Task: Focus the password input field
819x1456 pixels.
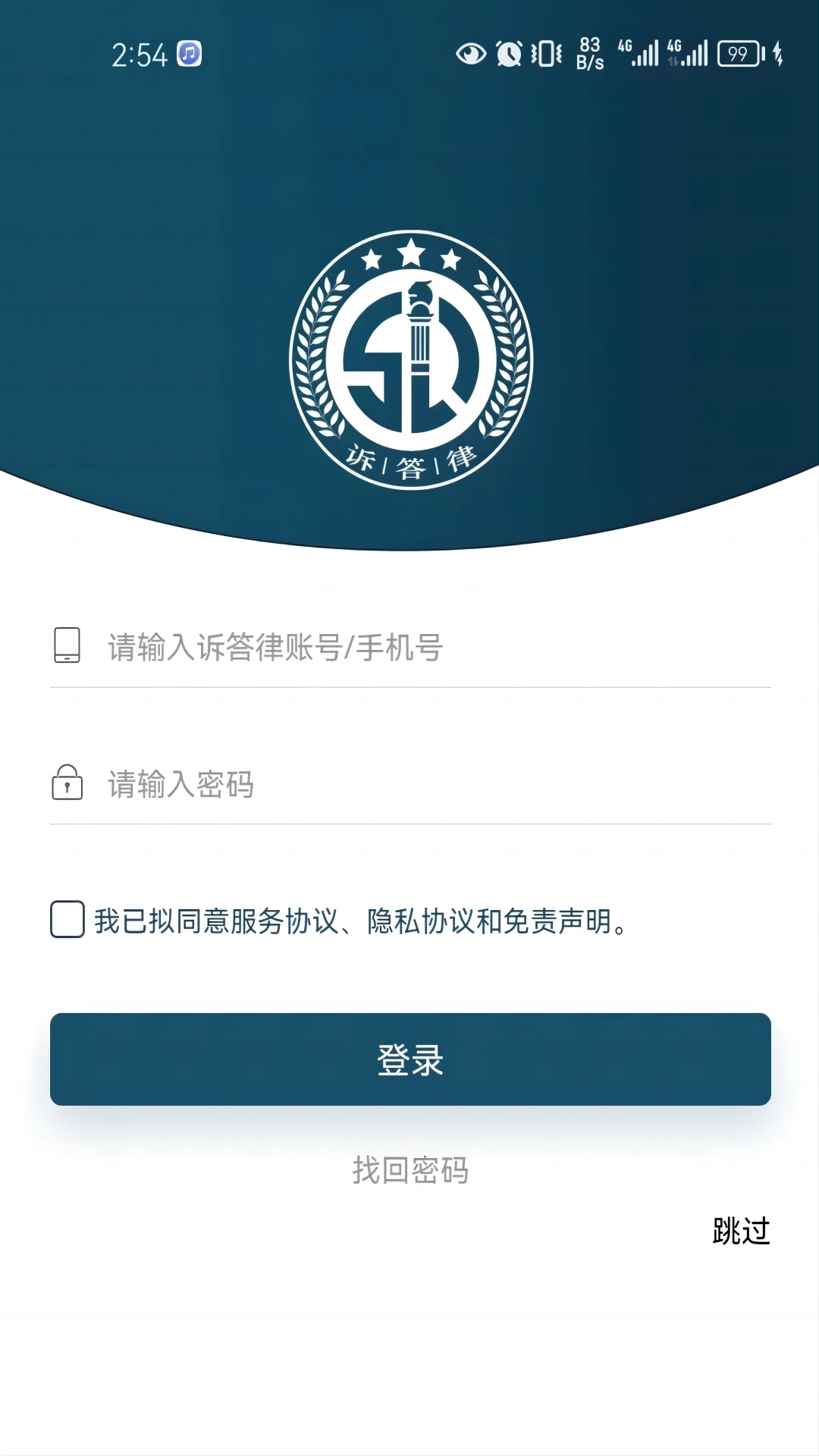Action: click(410, 783)
